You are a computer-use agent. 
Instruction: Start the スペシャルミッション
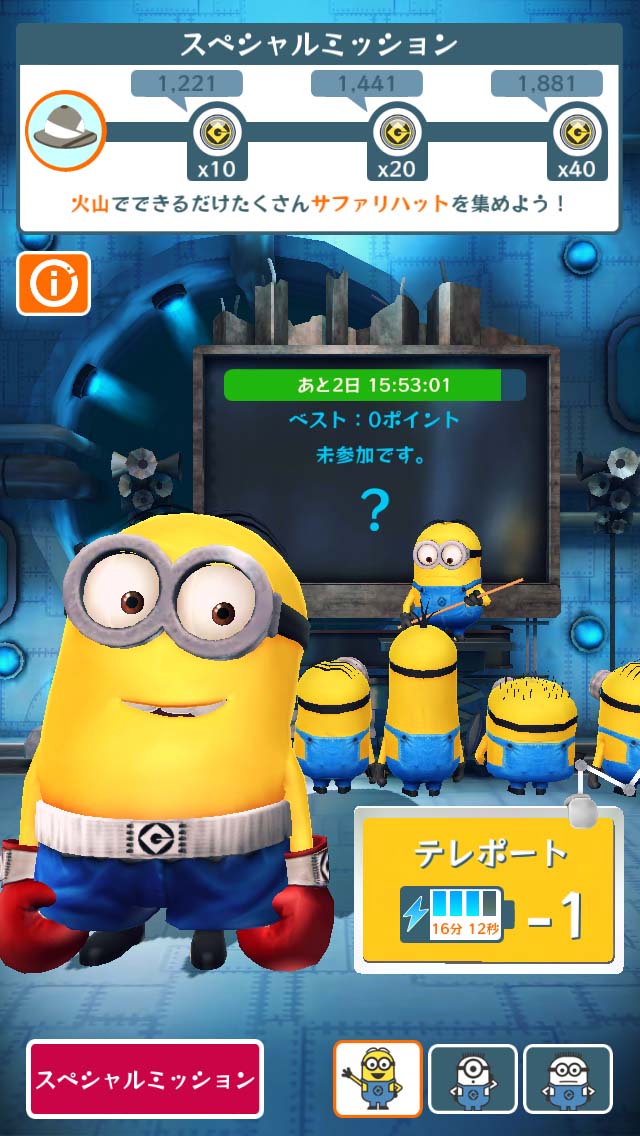[145, 1079]
